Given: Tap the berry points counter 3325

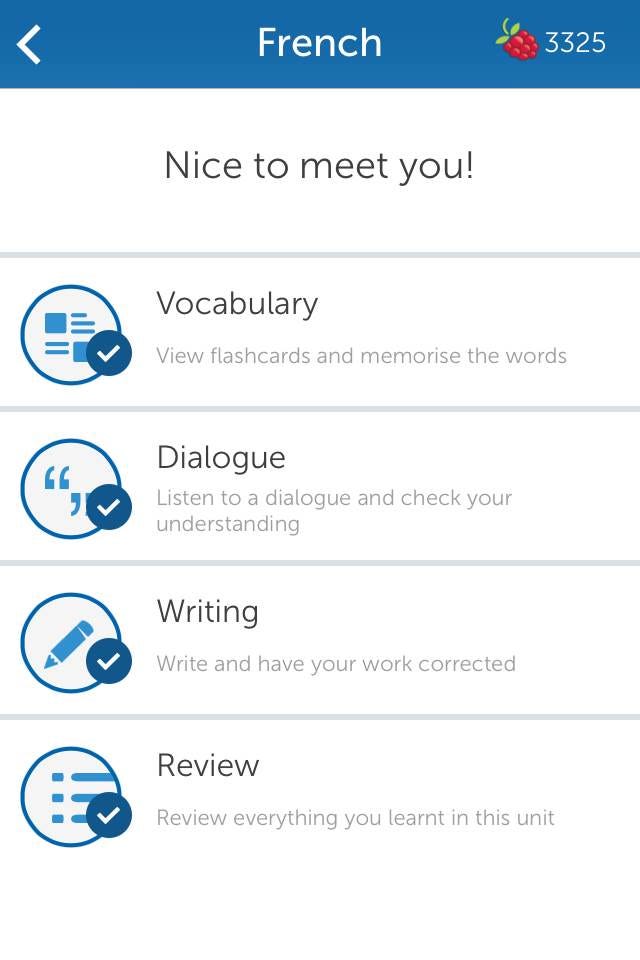Looking at the screenshot, I should pos(552,43).
